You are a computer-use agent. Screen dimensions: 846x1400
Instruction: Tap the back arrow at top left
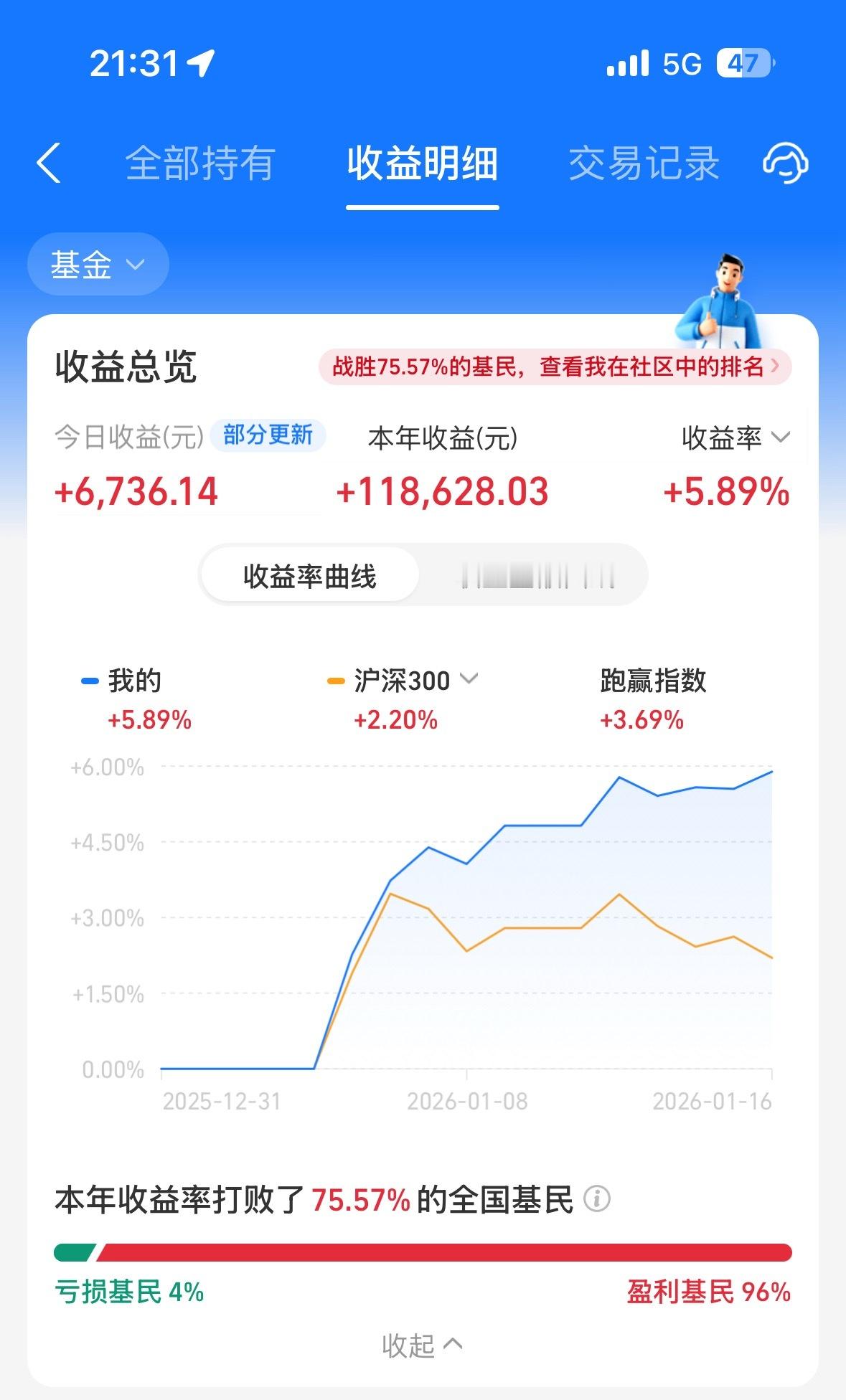pyautogui.click(x=48, y=164)
